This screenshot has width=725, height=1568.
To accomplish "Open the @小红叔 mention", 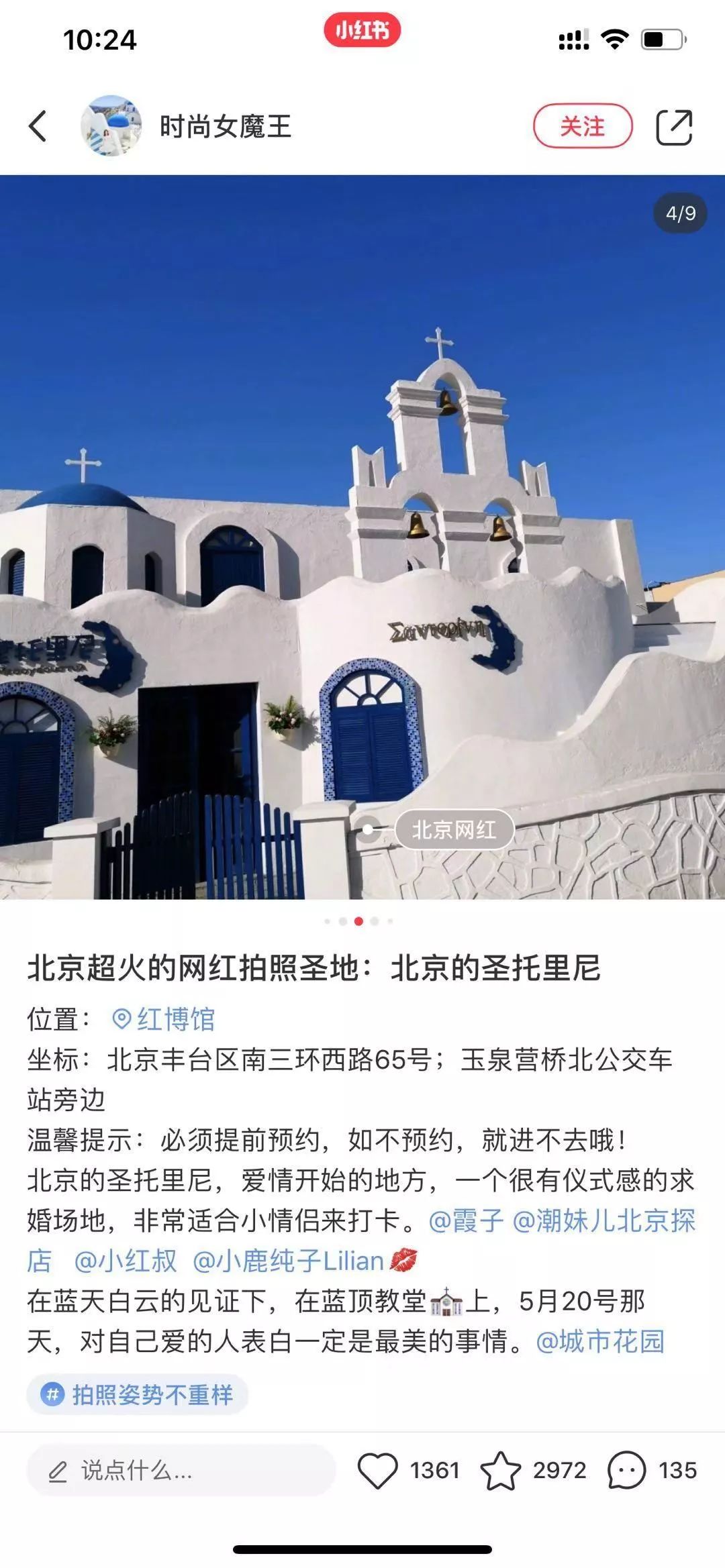I will (126, 1261).
